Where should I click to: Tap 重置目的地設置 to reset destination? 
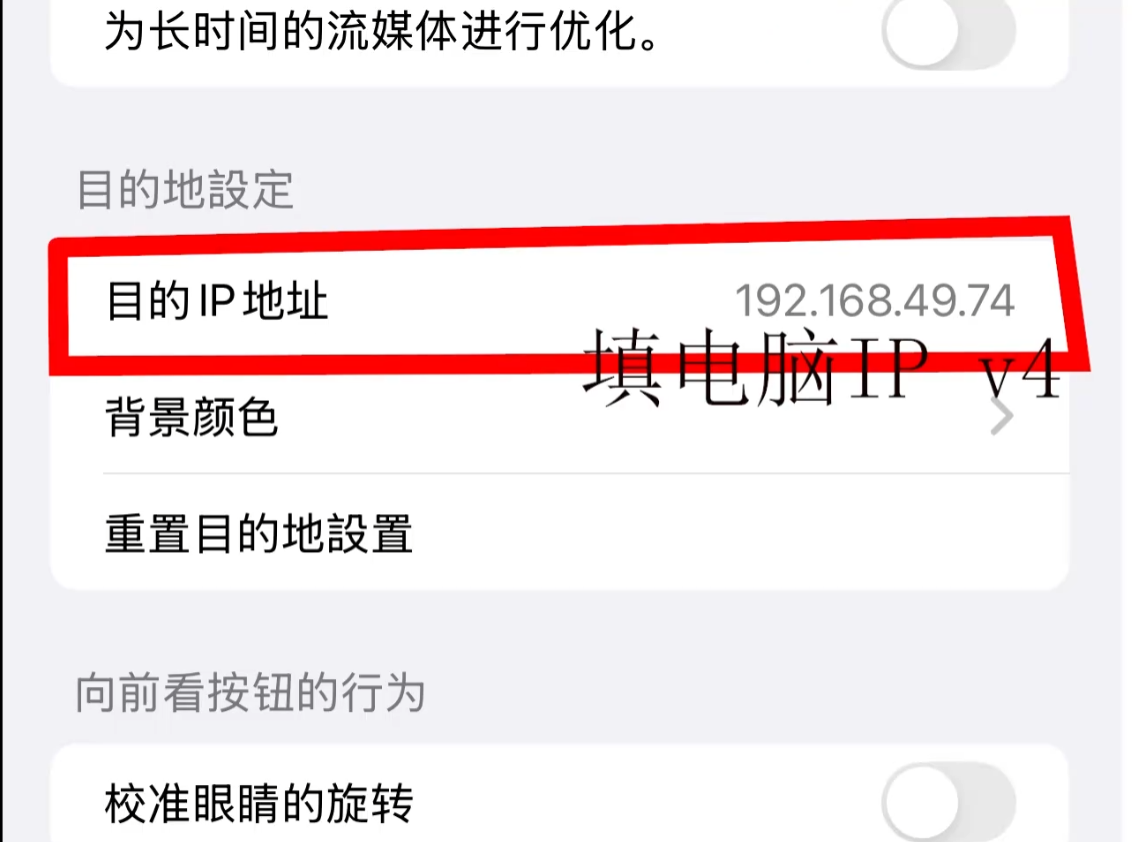(x=260, y=534)
